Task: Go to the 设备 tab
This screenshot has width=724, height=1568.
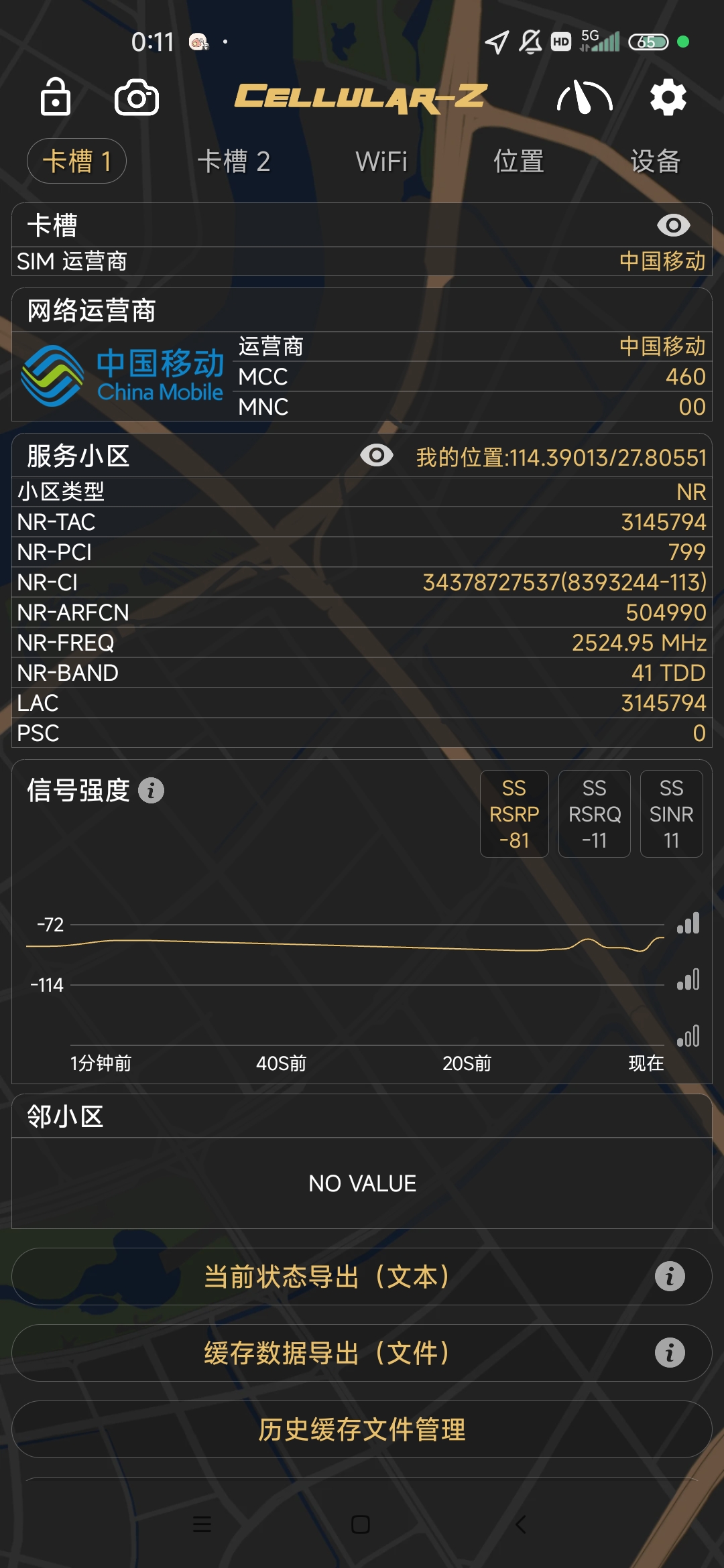Action: (656, 161)
